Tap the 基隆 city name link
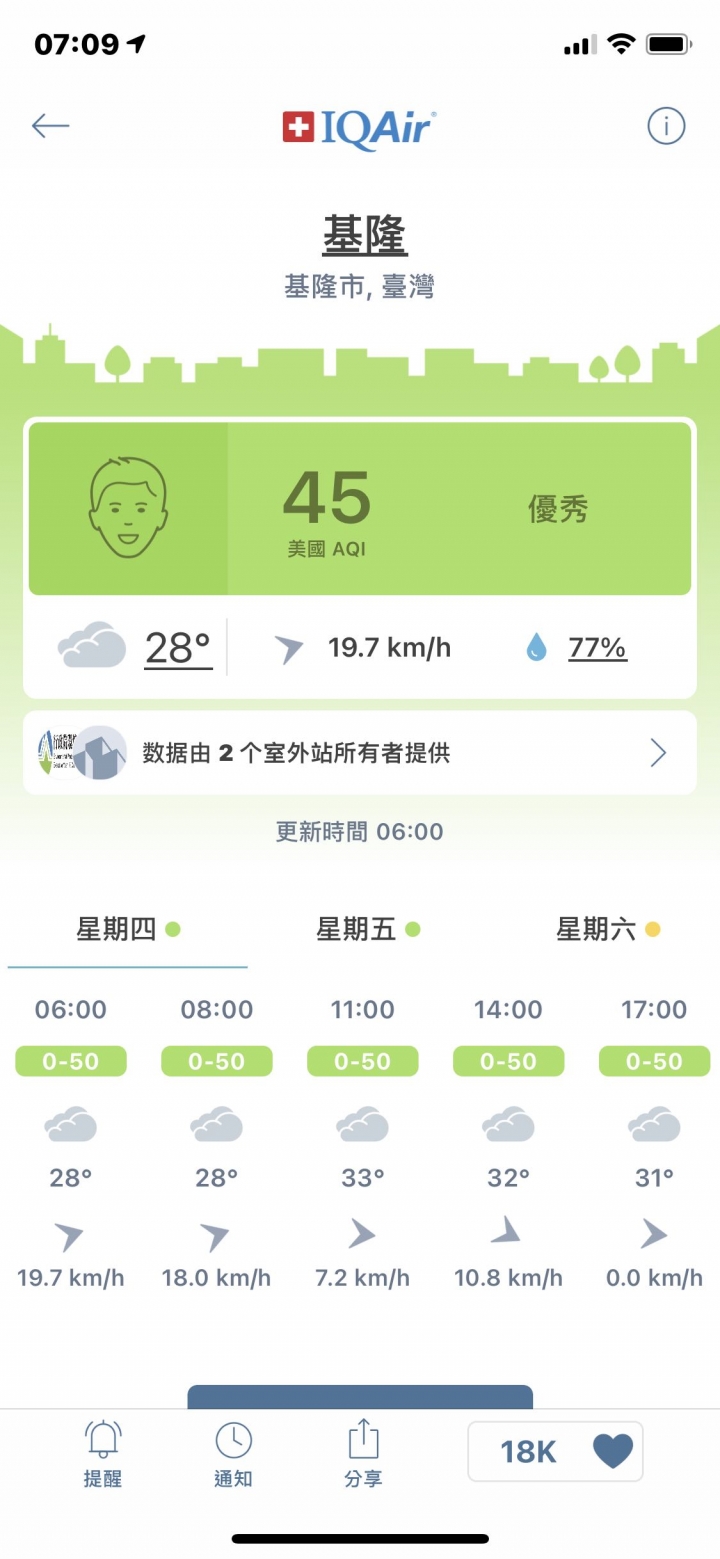The image size is (720, 1559). (x=364, y=237)
